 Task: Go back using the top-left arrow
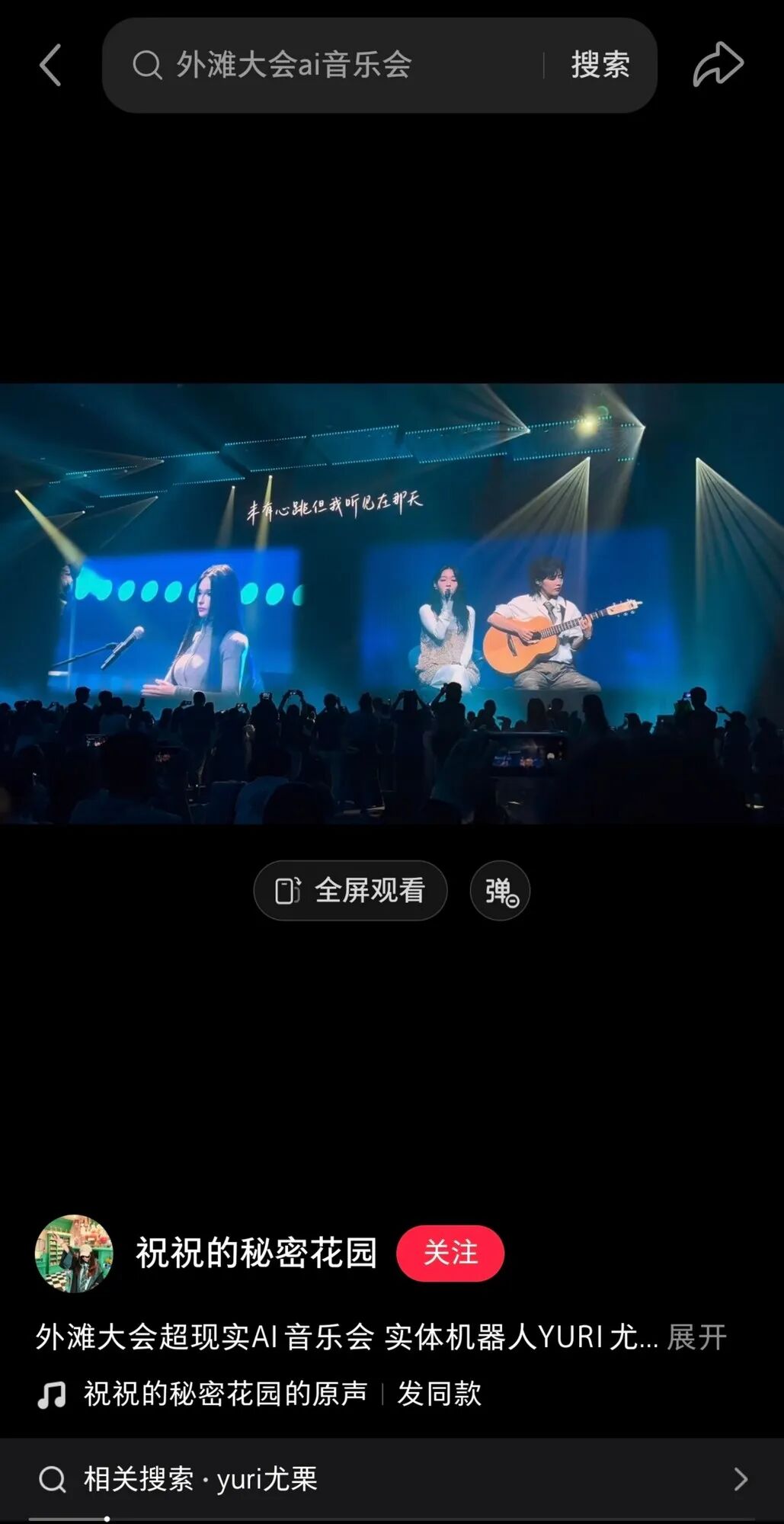pyautogui.click(x=50, y=65)
